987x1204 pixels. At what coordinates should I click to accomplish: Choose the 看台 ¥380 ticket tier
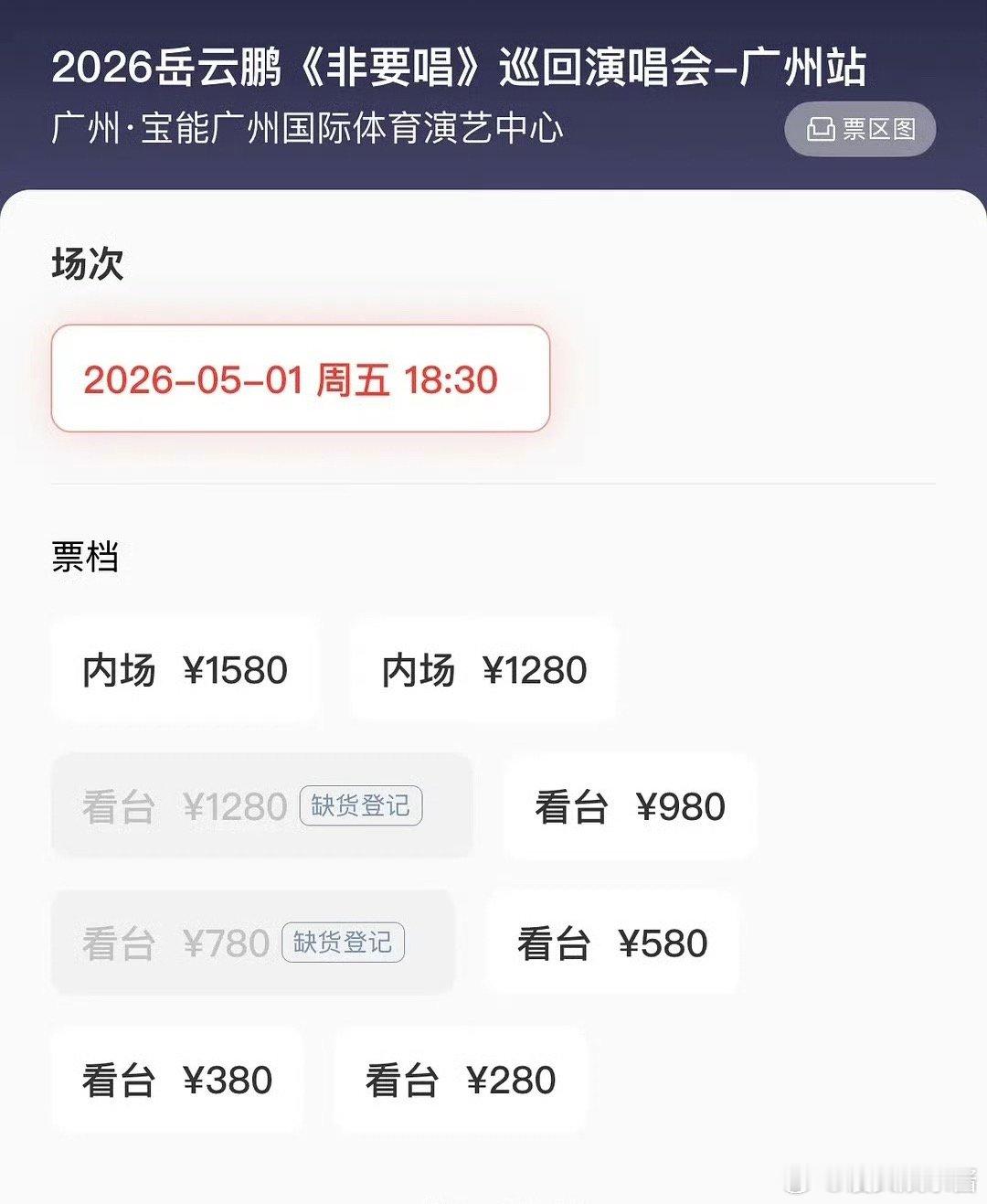point(177,1080)
